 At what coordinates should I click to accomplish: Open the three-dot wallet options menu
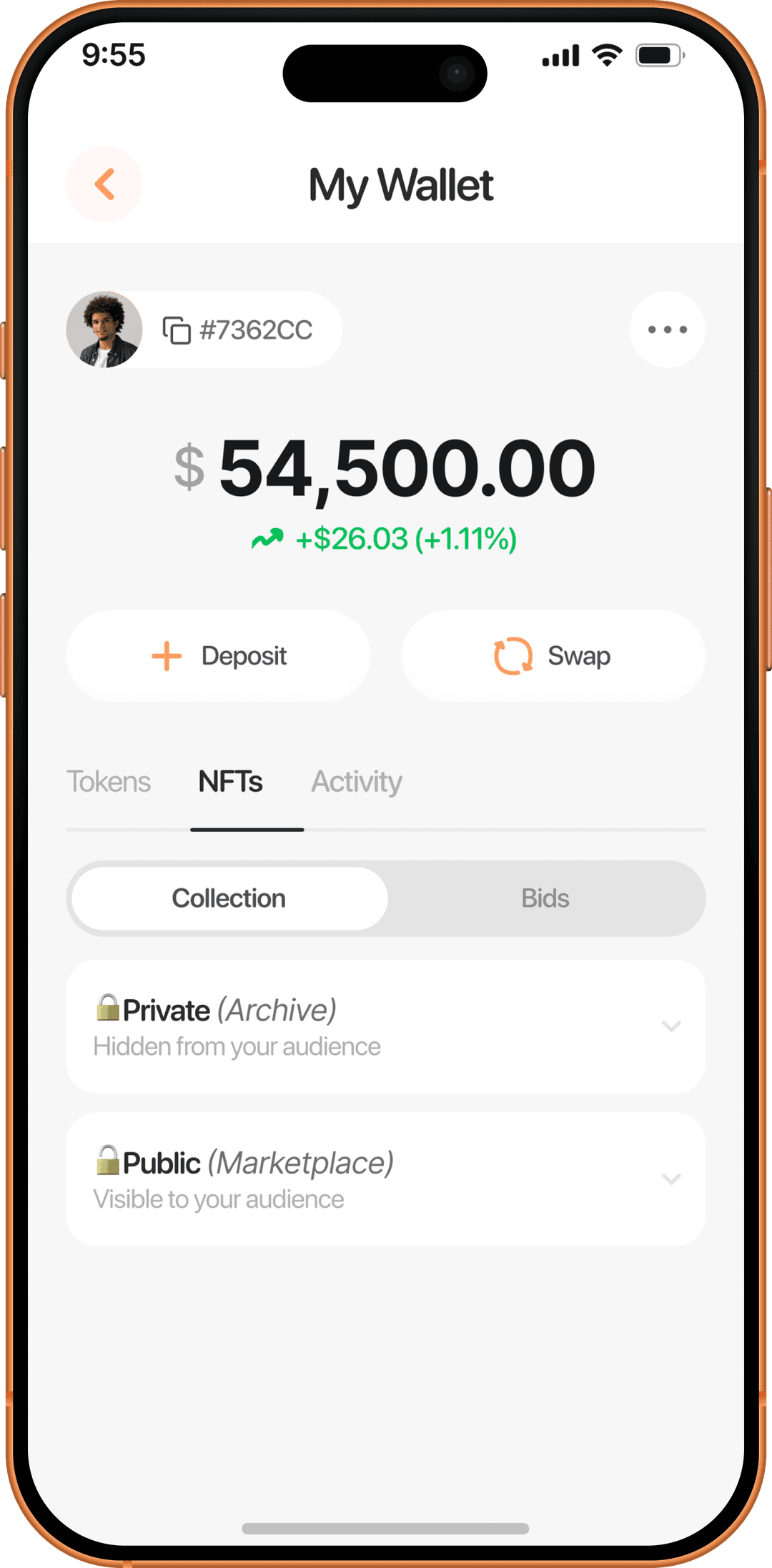click(666, 329)
